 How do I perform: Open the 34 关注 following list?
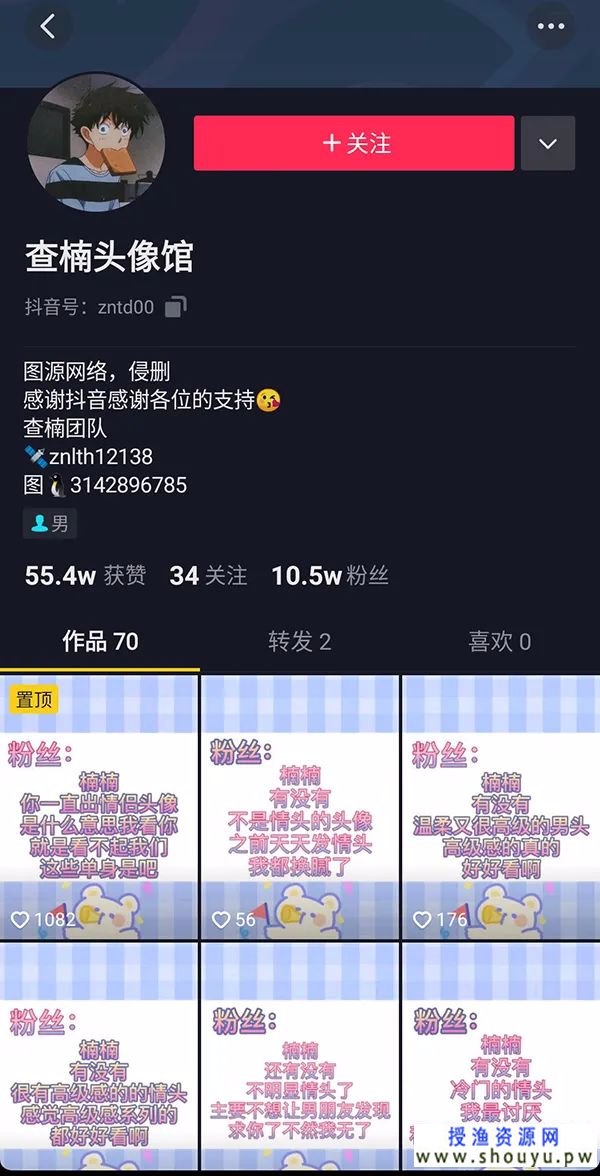[x=208, y=575]
